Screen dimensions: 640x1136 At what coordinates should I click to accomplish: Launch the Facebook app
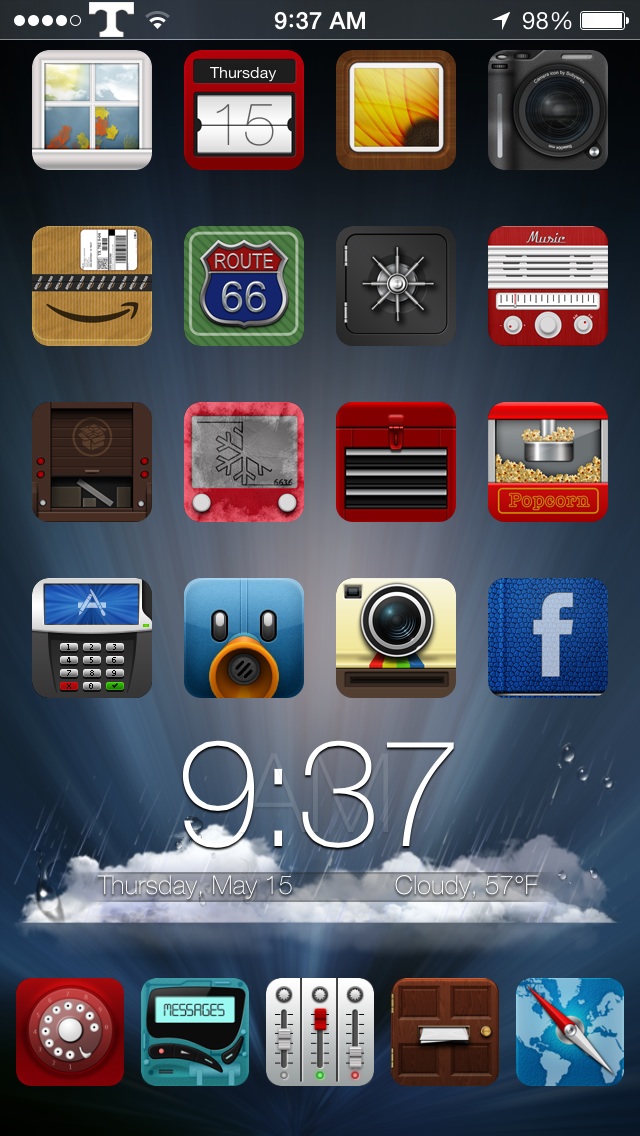(548, 638)
